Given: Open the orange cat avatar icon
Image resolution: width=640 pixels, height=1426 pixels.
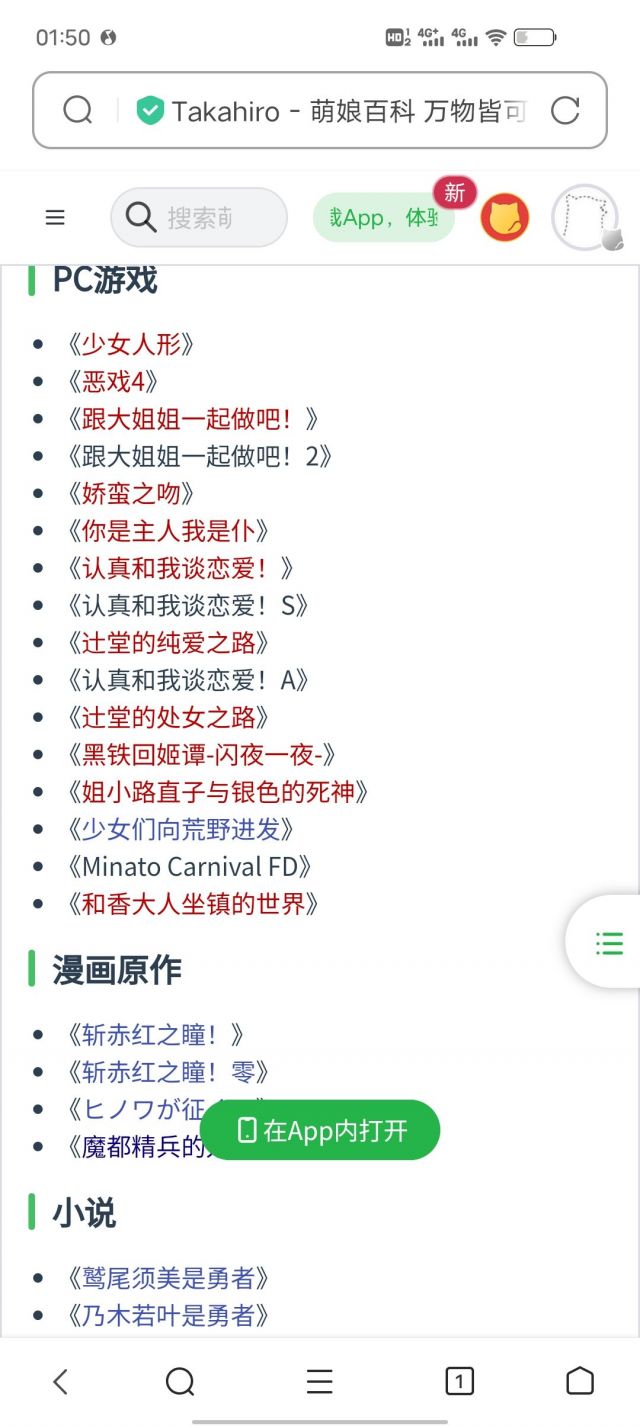Looking at the screenshot, I should pyautogui.click(x=505, y=218).
